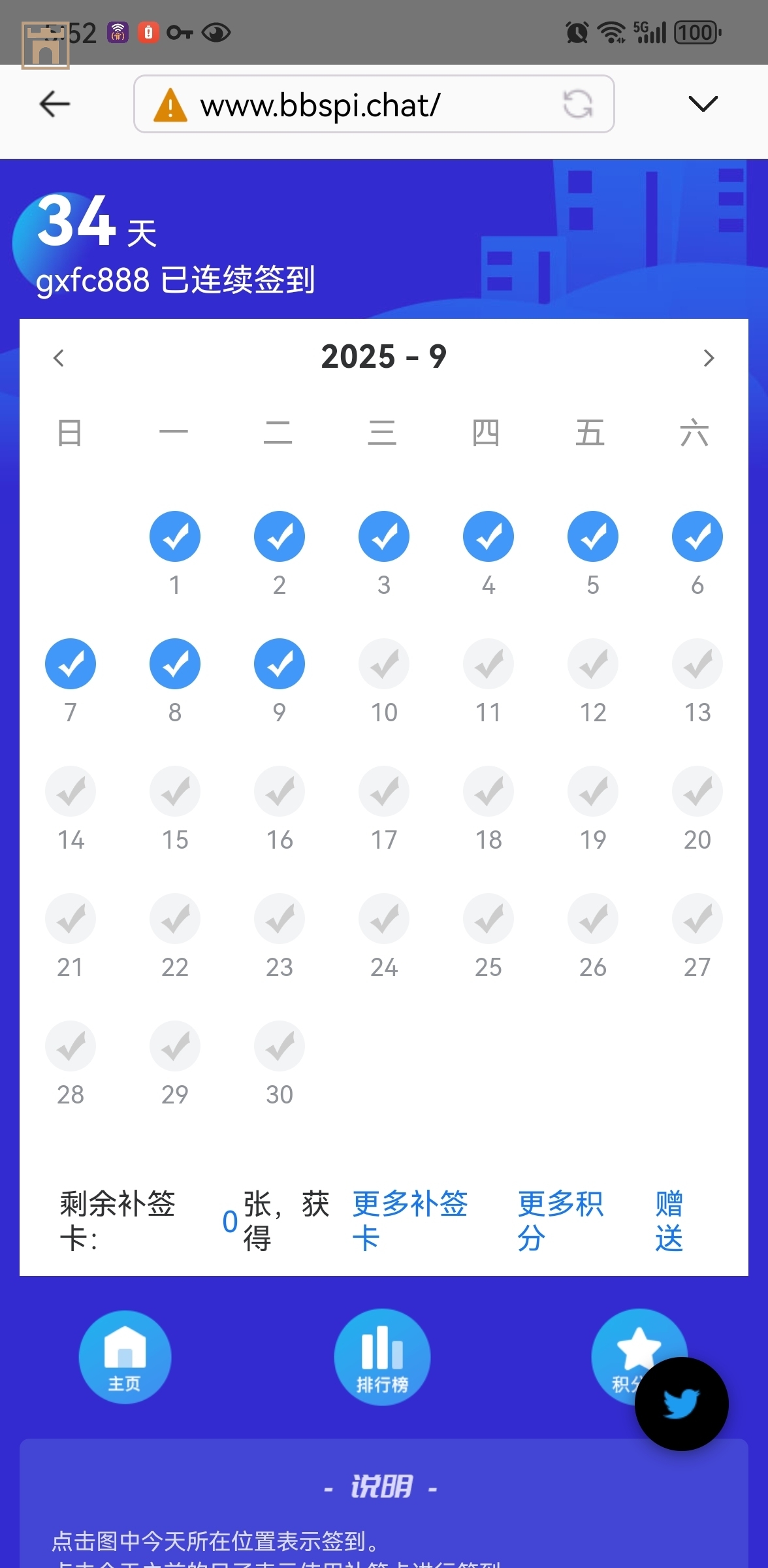Go to previous month in calendar
This screenshot has width=768, height=1568.
pyautogui.click(x=59, y=358)
